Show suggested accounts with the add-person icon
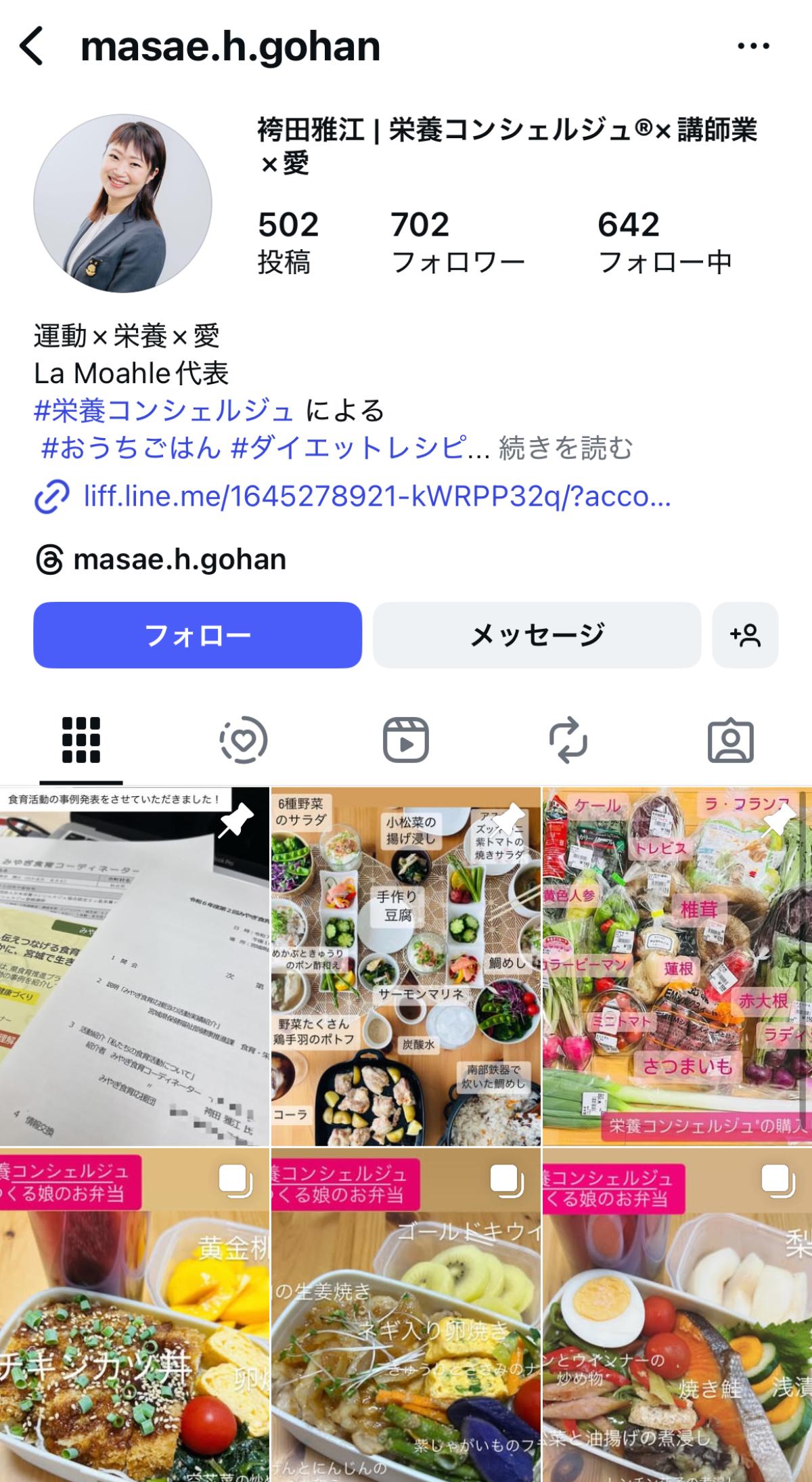 745,635
